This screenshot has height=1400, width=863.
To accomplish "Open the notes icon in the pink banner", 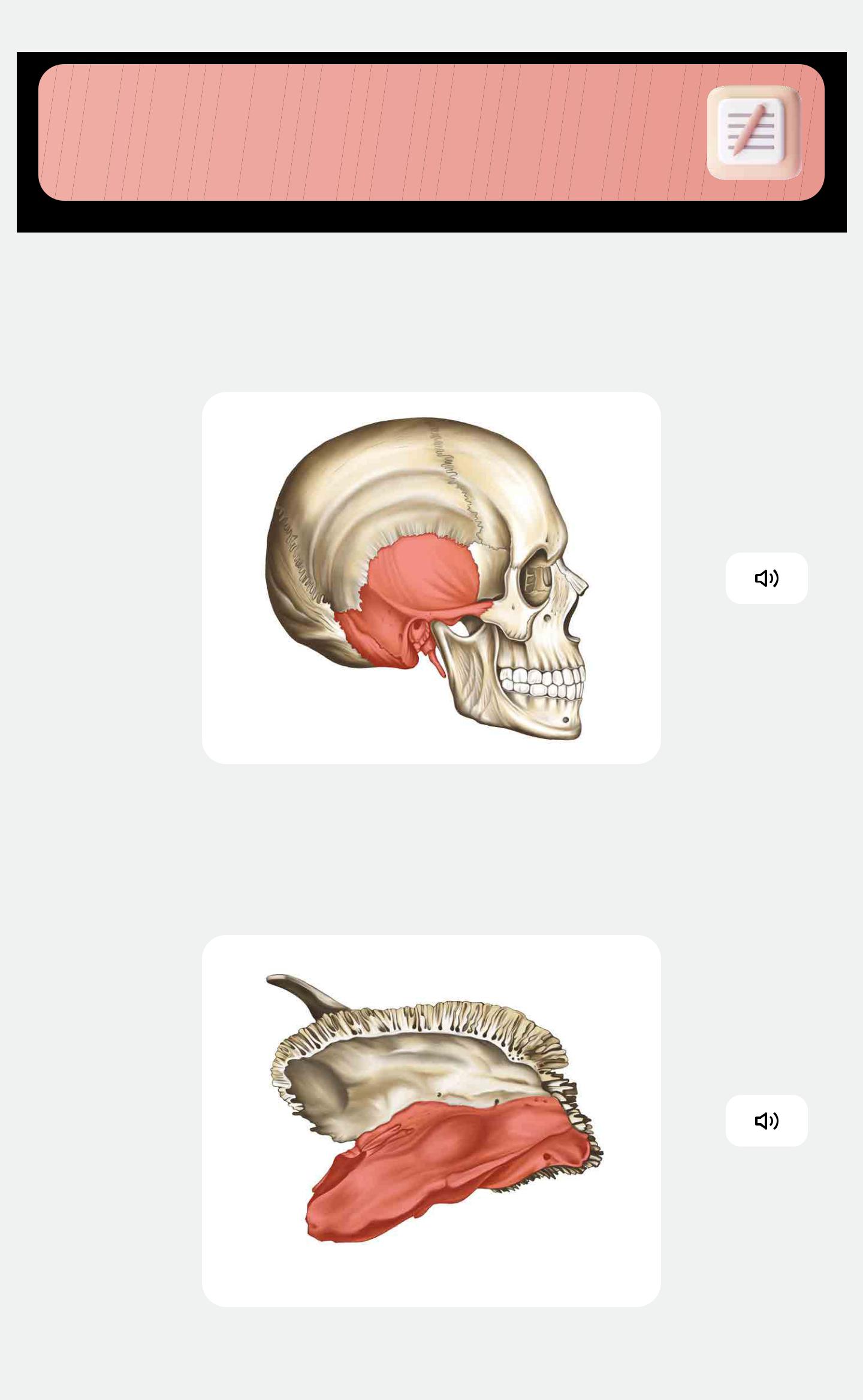I will [x=753, y=132].
